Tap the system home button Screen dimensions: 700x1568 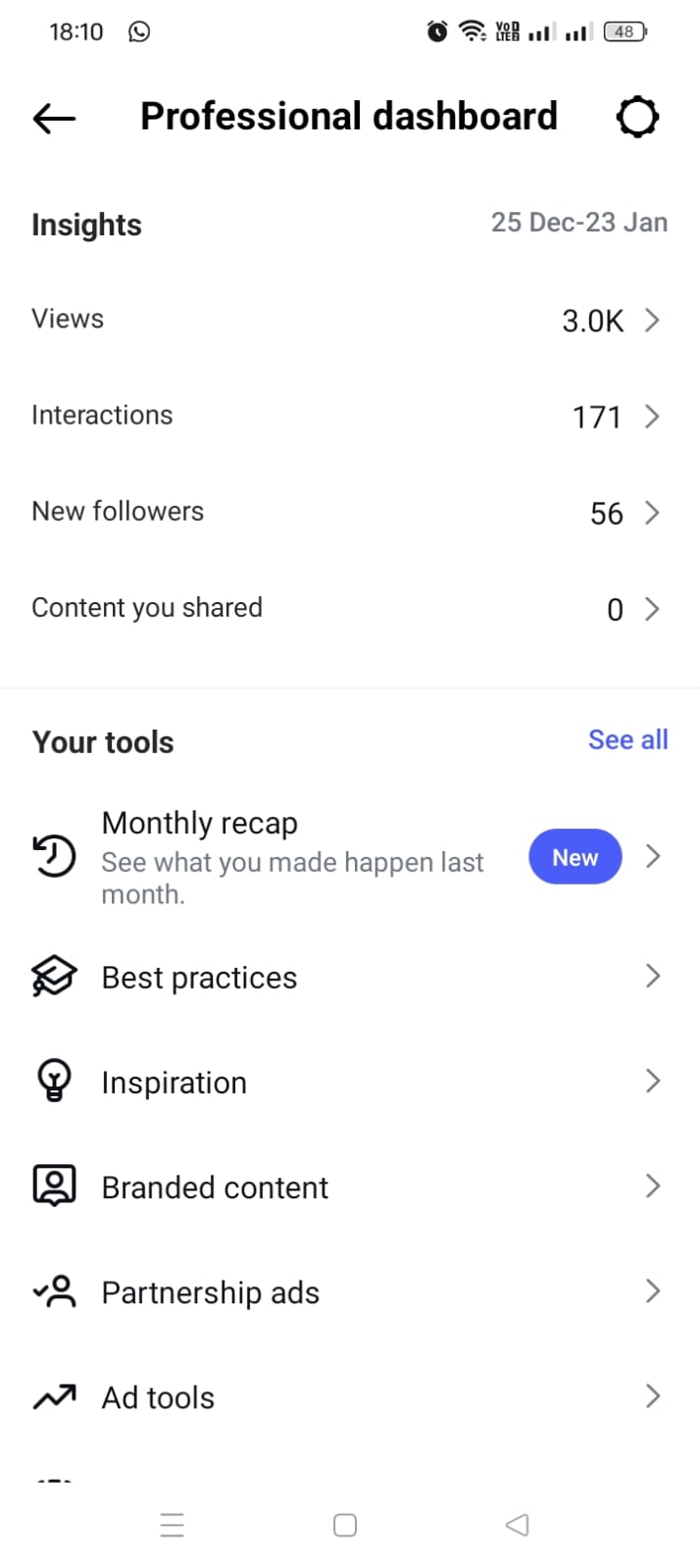(345, 1525)
